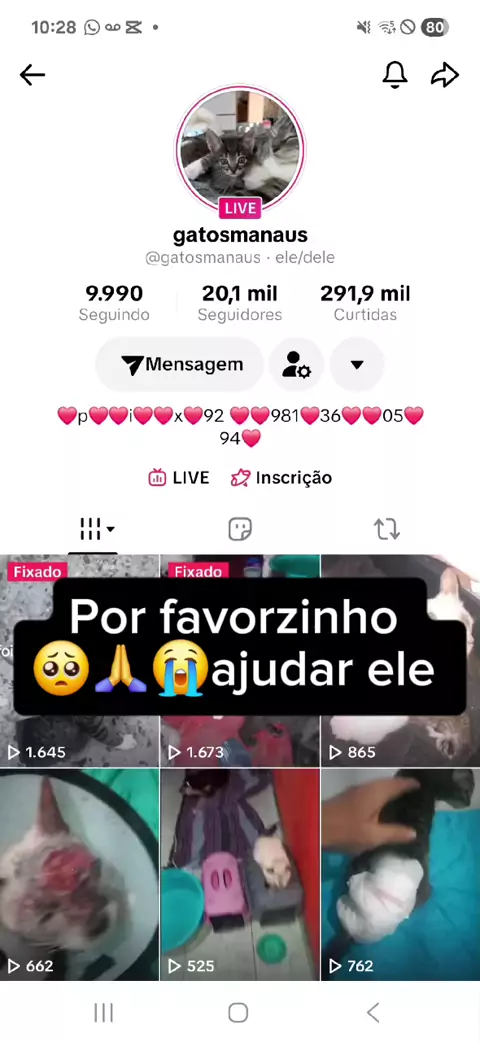Switch to the reposts tab
This screenshot has width=480, height=1042.
tap(386, 530)
